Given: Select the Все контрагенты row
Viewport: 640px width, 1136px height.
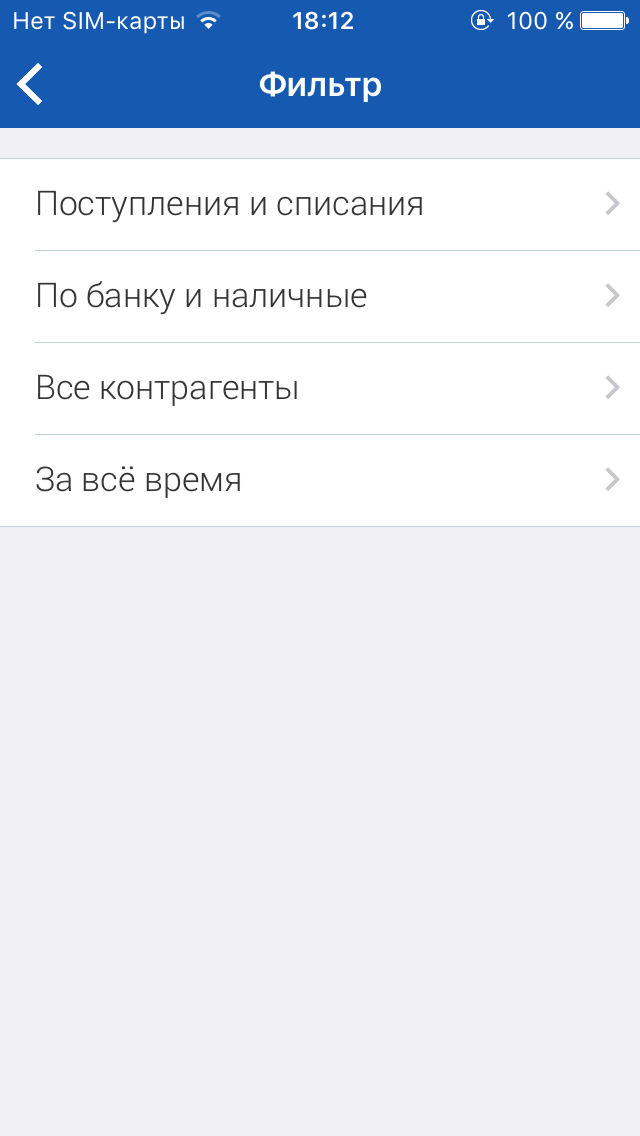Looking at the screenshot, I should click(x=320, y=388).
